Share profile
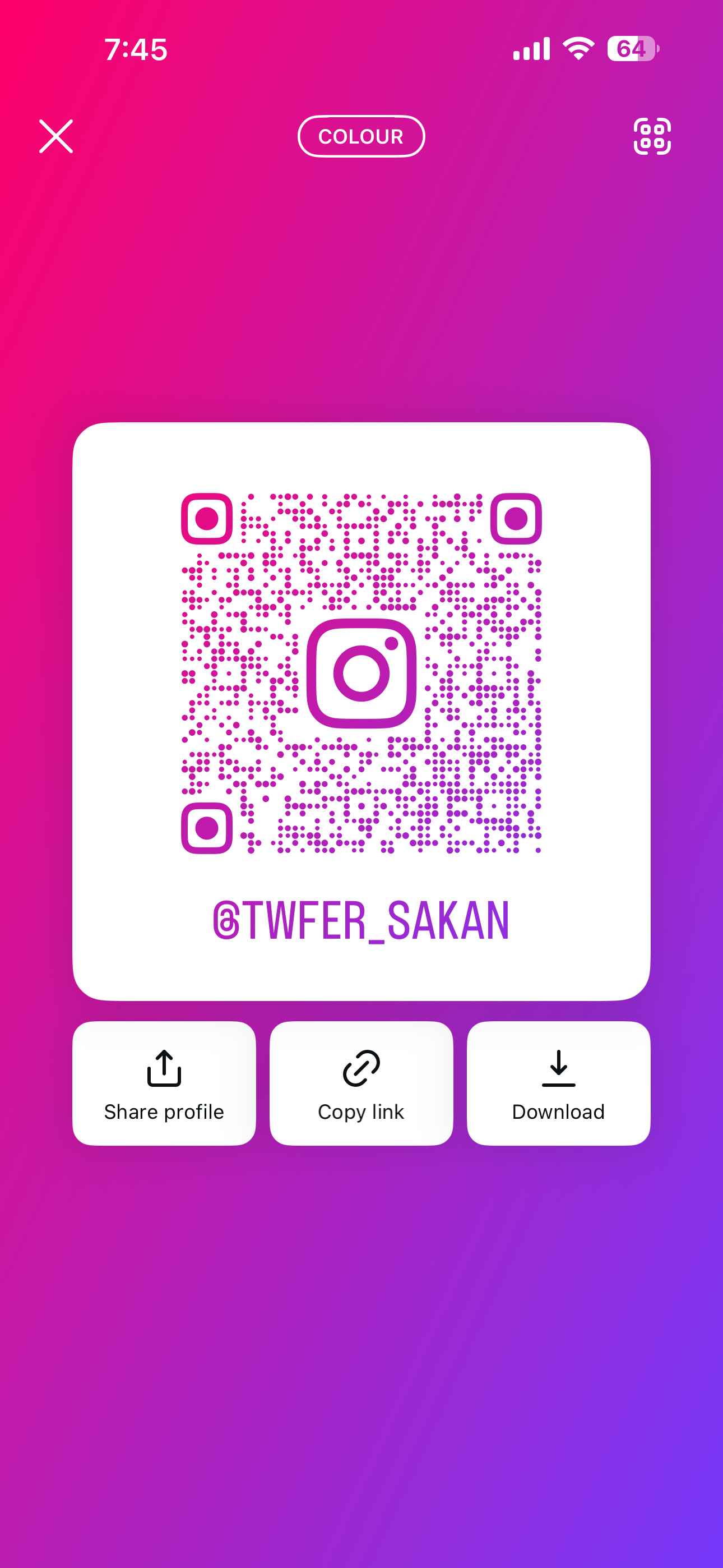The height and width of the screenshot is (1568, 723). pyautogui.click(x=164, y=1083)
